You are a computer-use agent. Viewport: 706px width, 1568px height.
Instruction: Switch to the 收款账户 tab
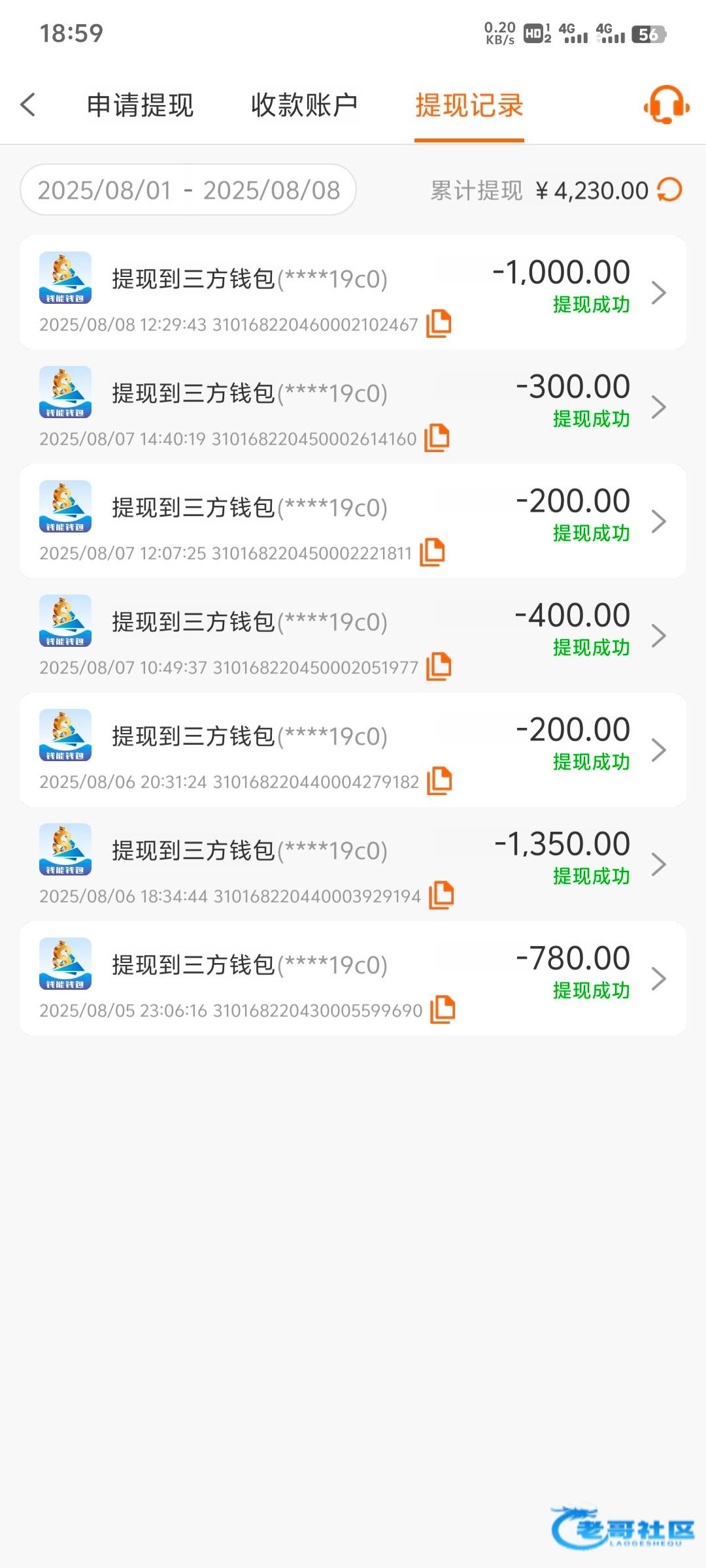(304, 105)
